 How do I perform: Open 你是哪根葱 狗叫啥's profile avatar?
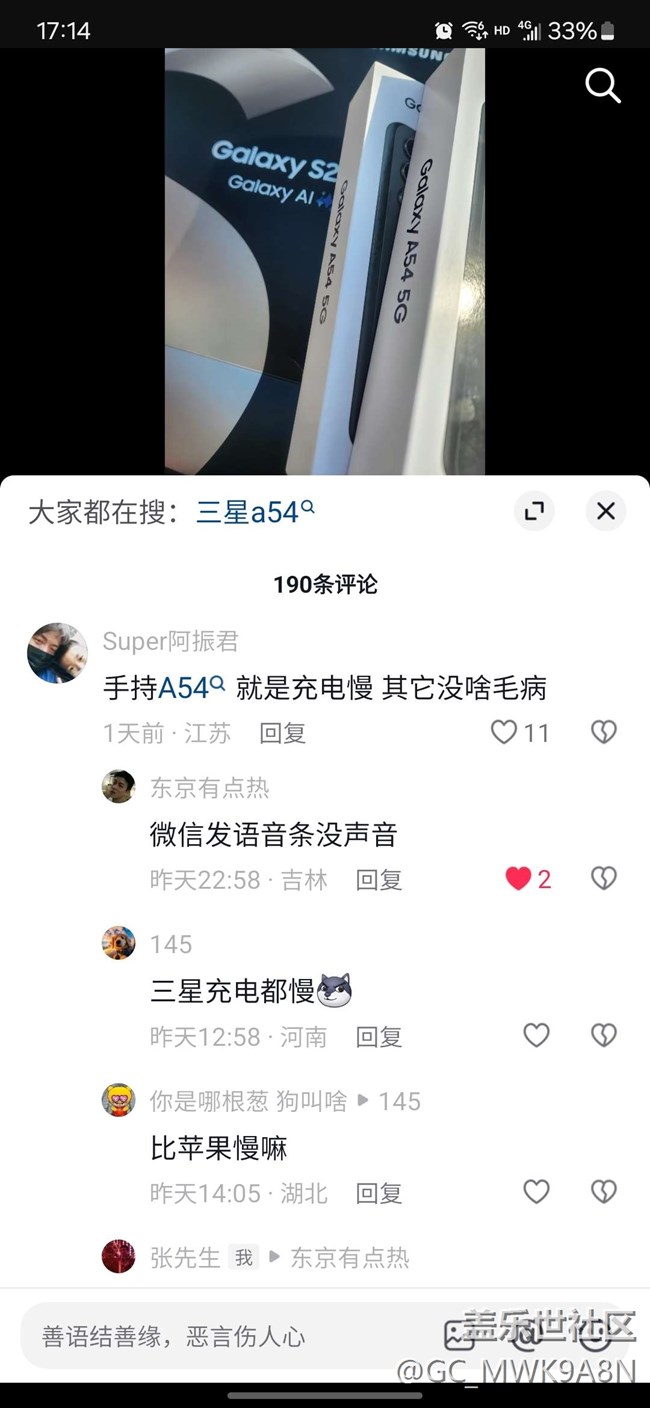119,1100
